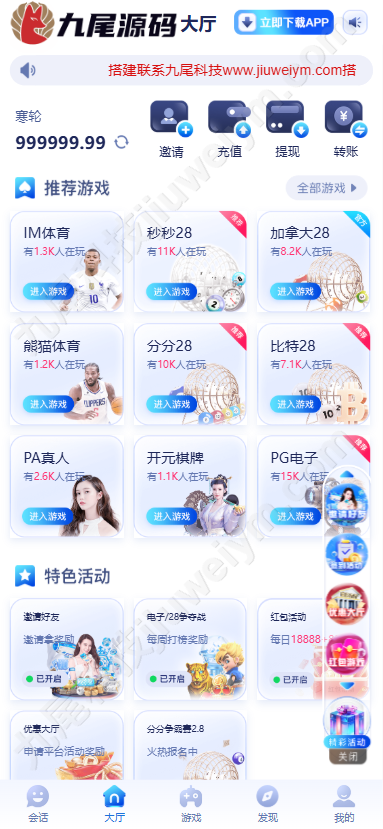This screenshot has height=829, width=383.
Task: Enter the IM体育 game card
Action: [x=67, y=262]
